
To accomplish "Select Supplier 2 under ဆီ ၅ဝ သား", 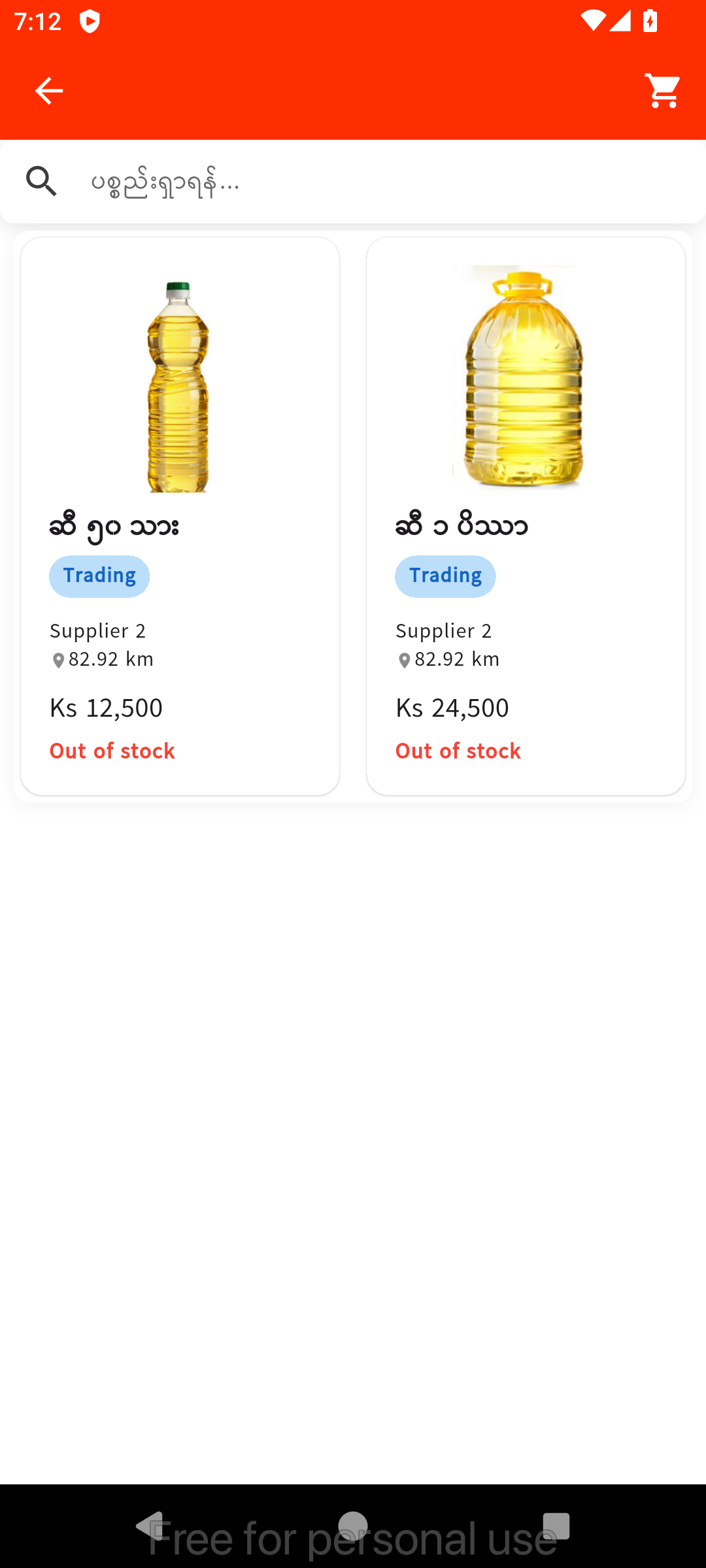I will 98,631.
